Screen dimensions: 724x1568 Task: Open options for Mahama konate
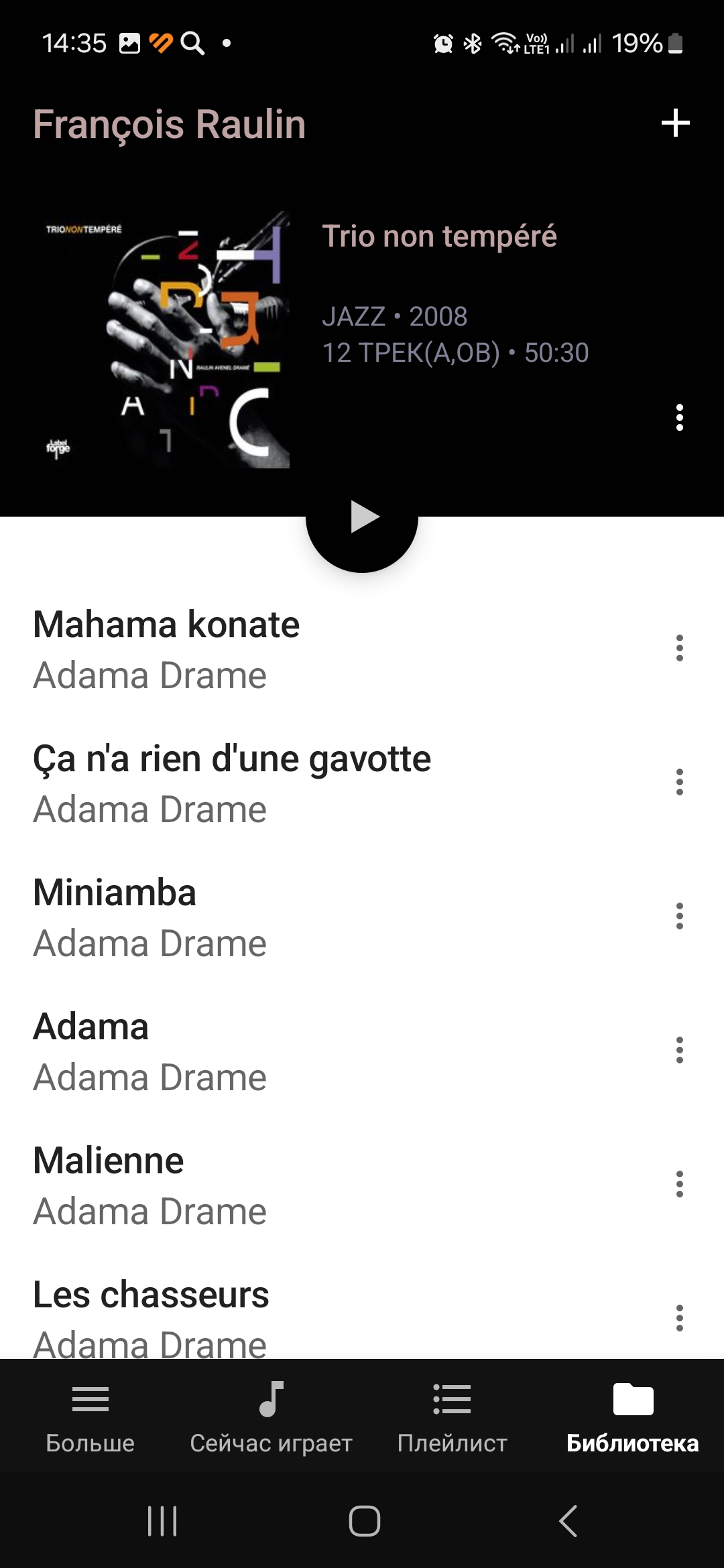point(679,648)
